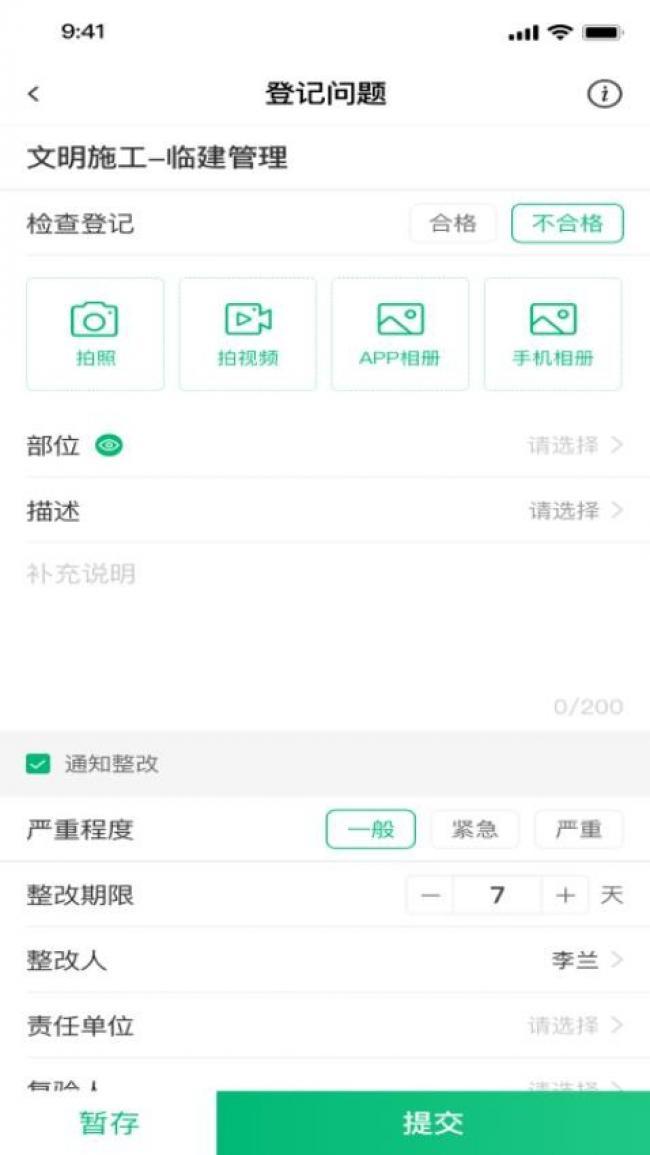
Task: Uncheck the 通知整改 checkbox
Action: [x=37, y=765]
